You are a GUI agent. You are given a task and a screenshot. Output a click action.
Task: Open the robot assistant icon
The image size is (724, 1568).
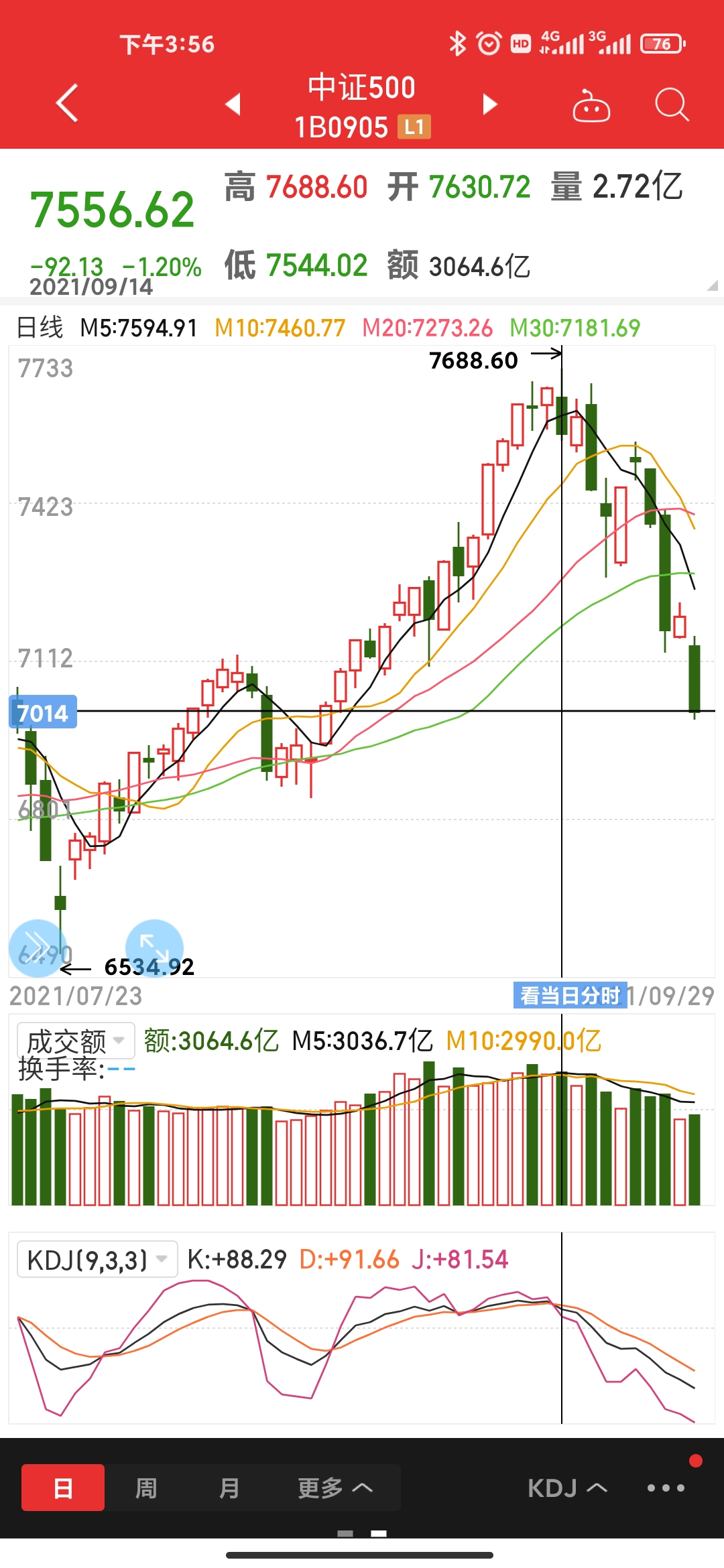[x=591, y=106]
